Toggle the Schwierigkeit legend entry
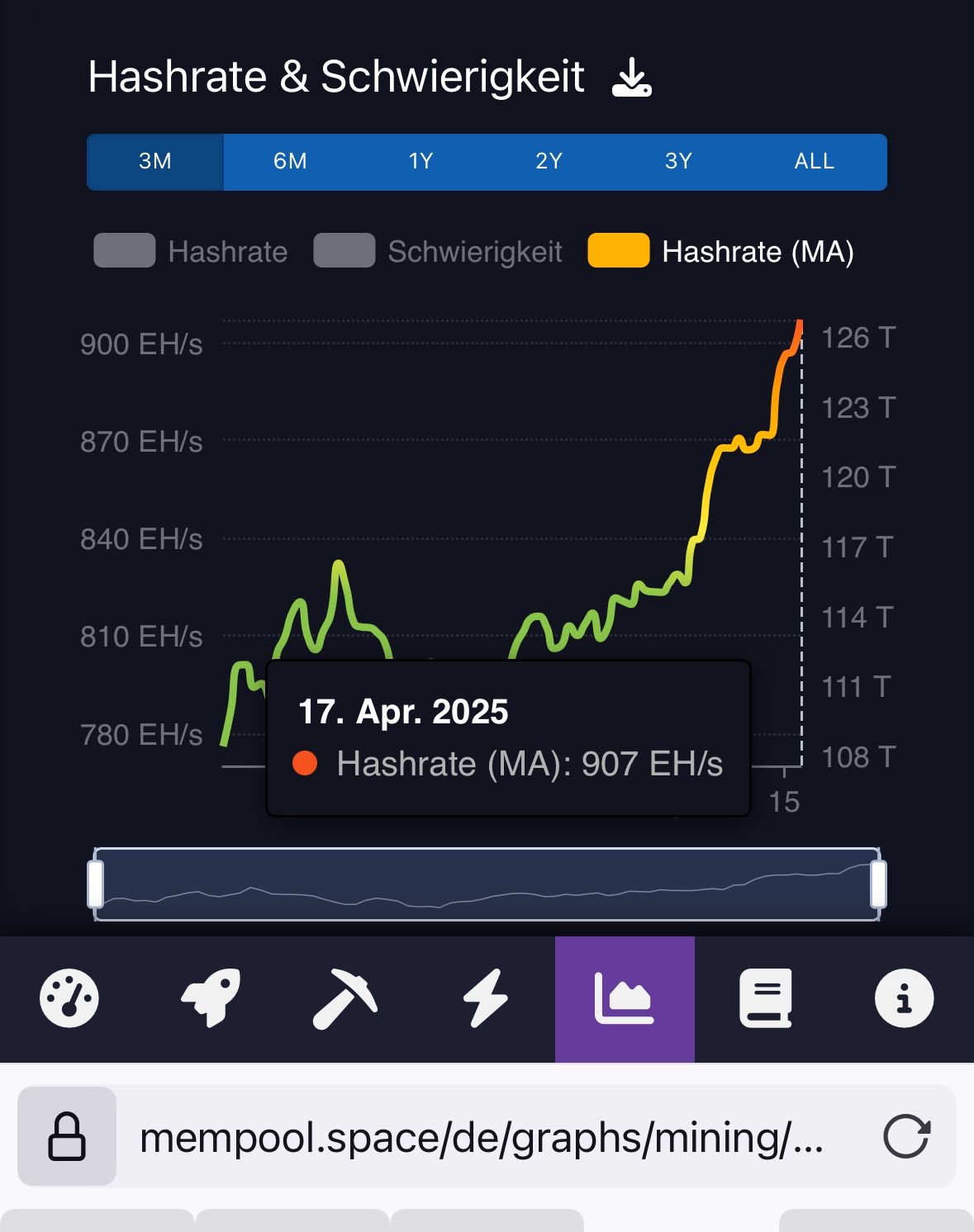 (438, 252)
